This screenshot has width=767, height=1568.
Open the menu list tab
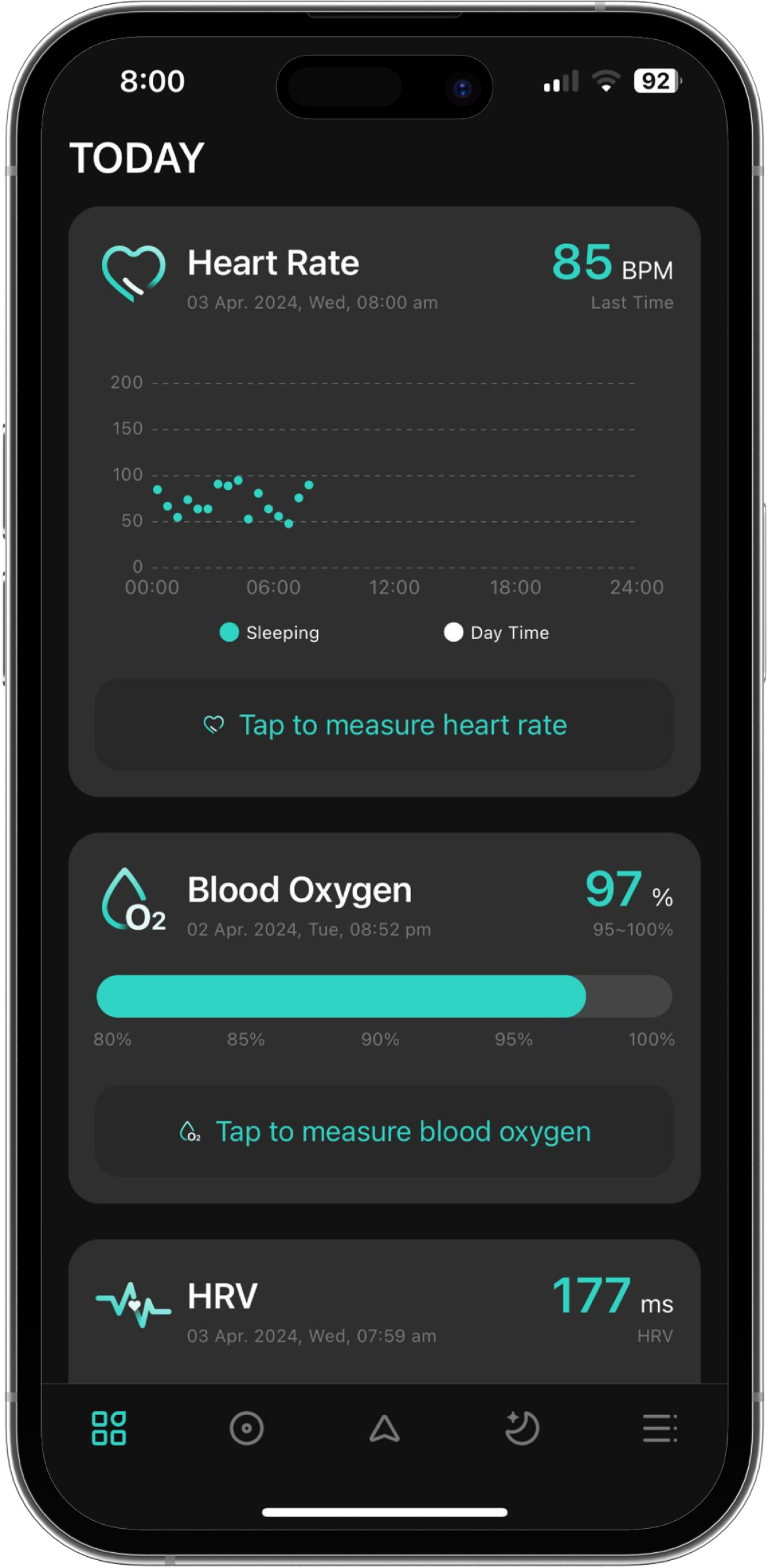coord(659,1428)
